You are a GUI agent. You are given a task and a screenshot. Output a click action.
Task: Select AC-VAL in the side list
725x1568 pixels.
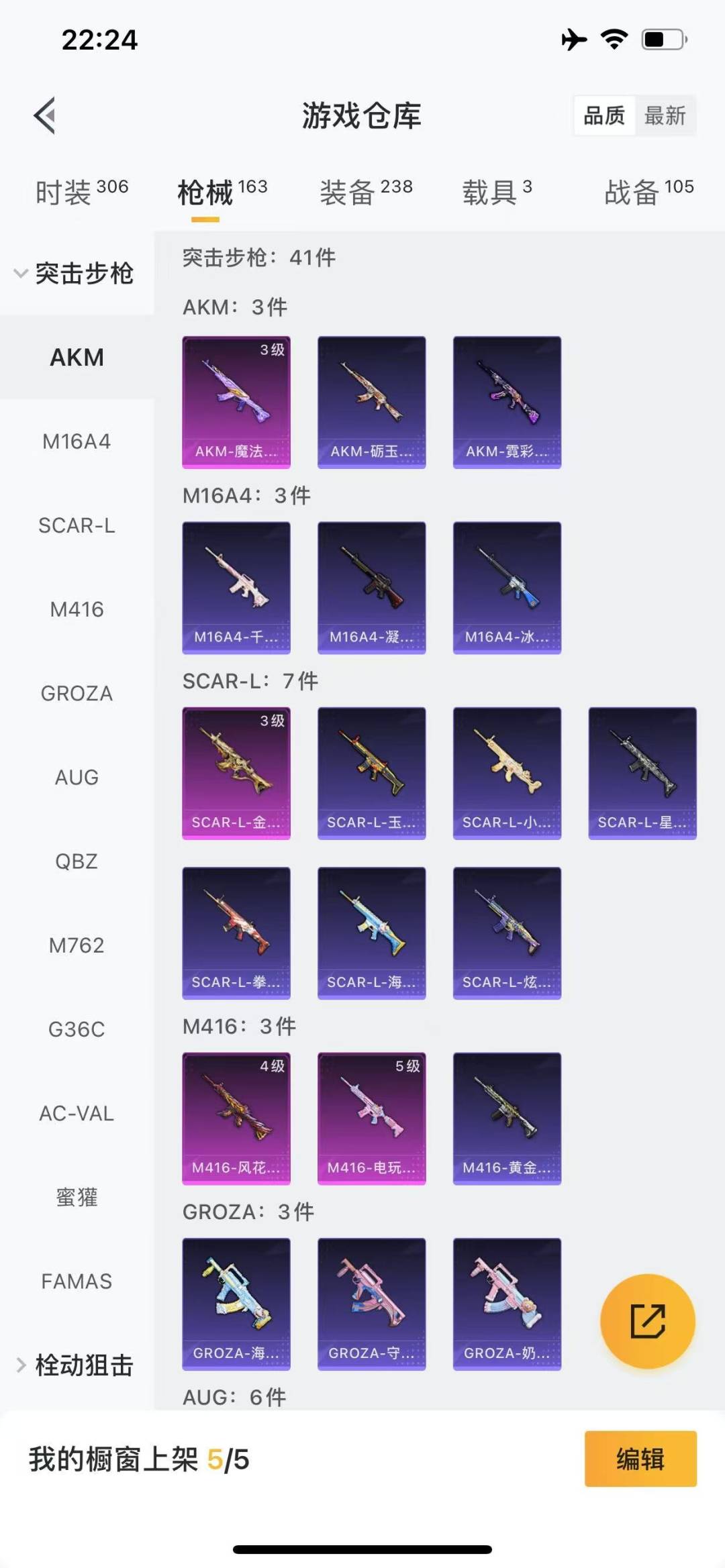[x=77, y=1113]
